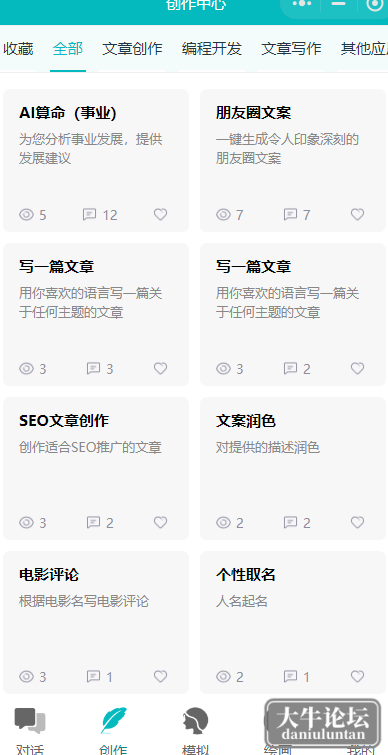
Task: Open the AI算命(事业) card
Action: [x=96, y=160]
